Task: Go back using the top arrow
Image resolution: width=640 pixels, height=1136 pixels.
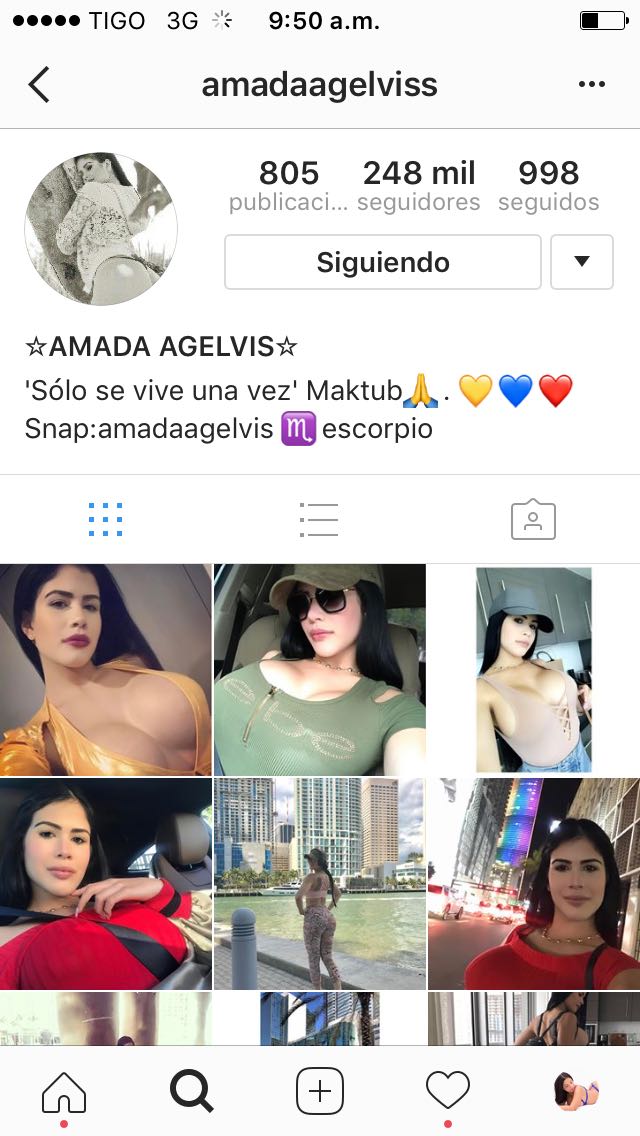Action: tap(39, 84)
